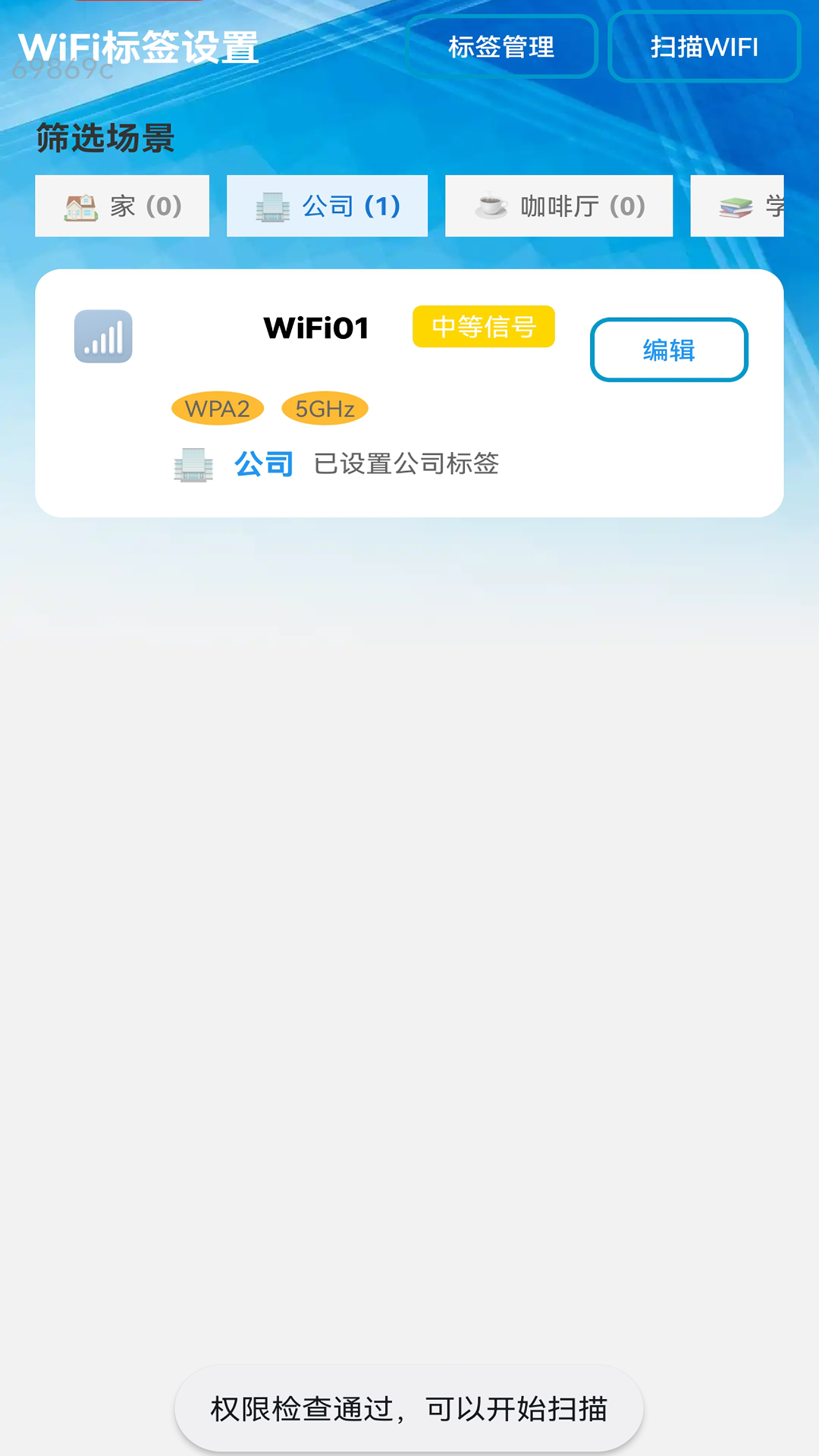Expand the partially visible 学校 filter
The width and height of the screenshot is (819, 1456).
coord(751,206)
